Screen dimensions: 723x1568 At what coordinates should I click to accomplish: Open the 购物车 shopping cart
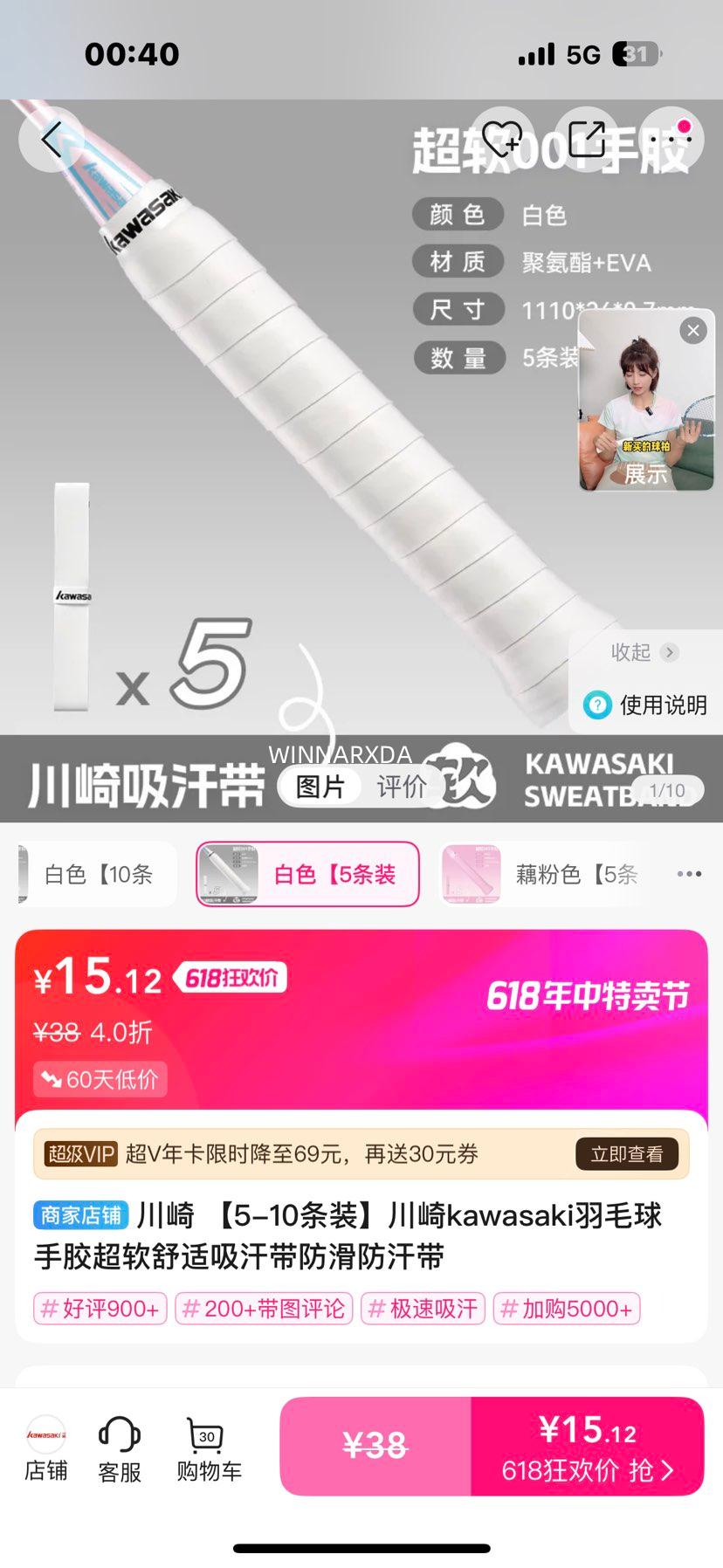click(209, 1449)
